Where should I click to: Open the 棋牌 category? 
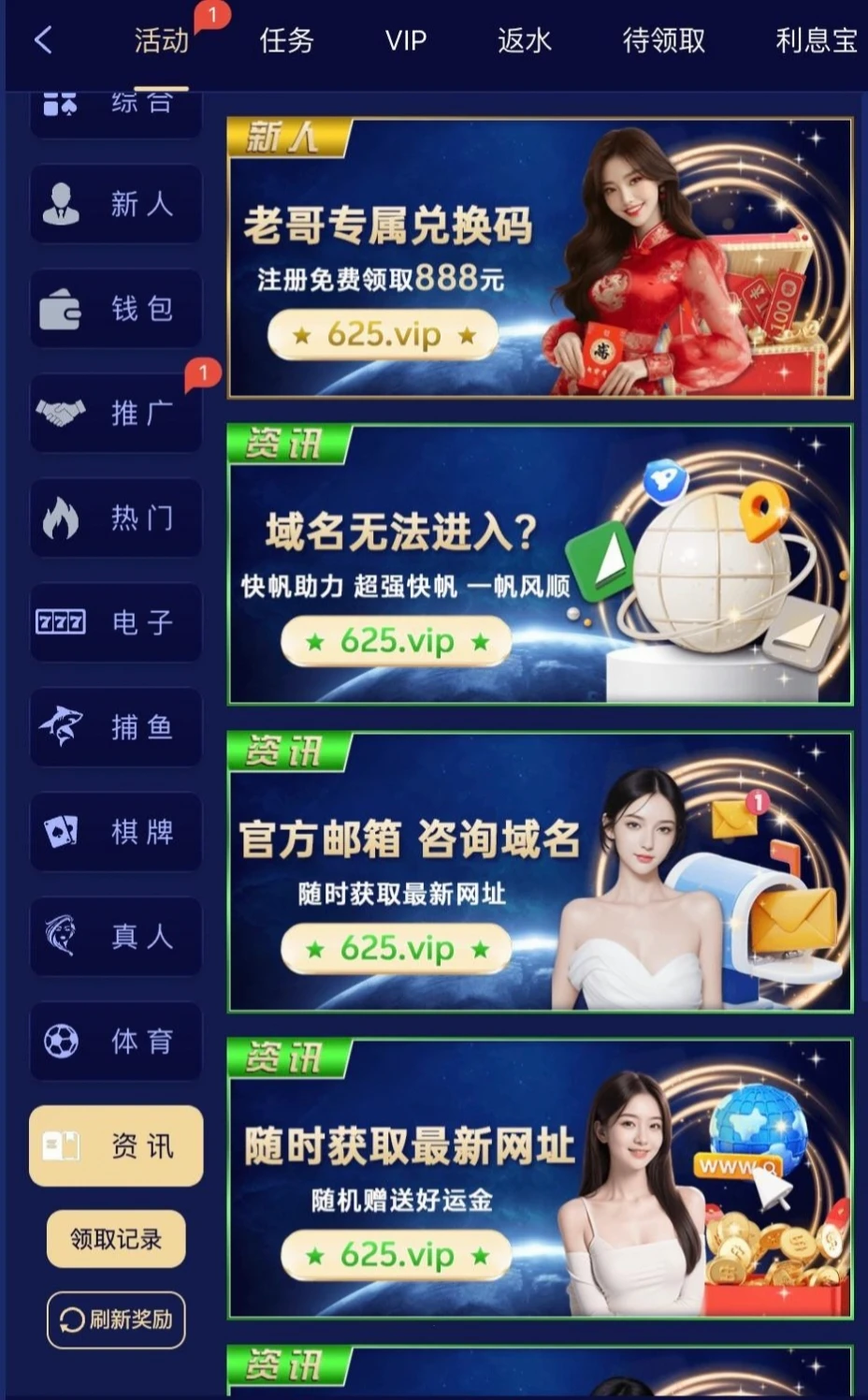point(116,832)
